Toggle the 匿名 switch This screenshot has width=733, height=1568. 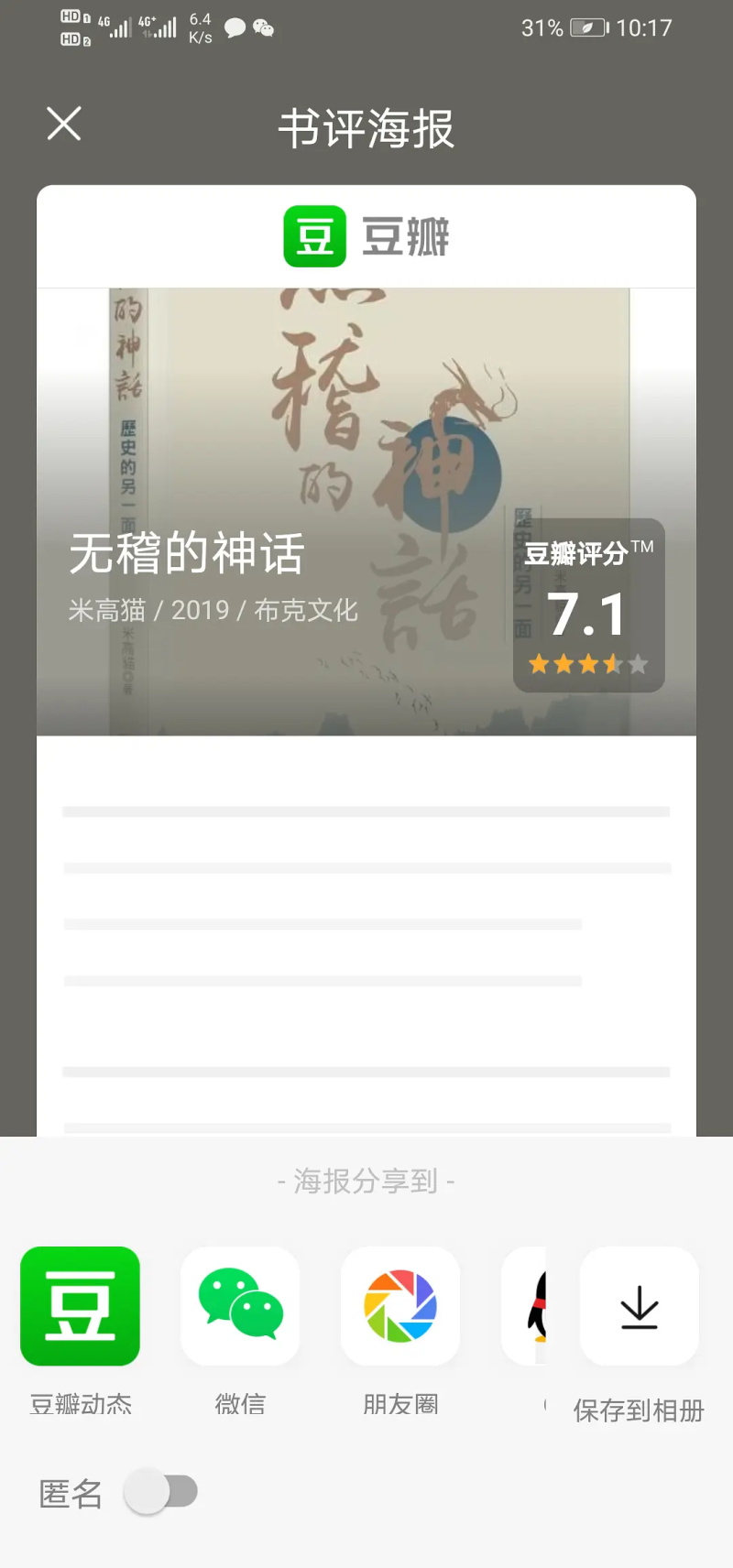point(161,1491)
